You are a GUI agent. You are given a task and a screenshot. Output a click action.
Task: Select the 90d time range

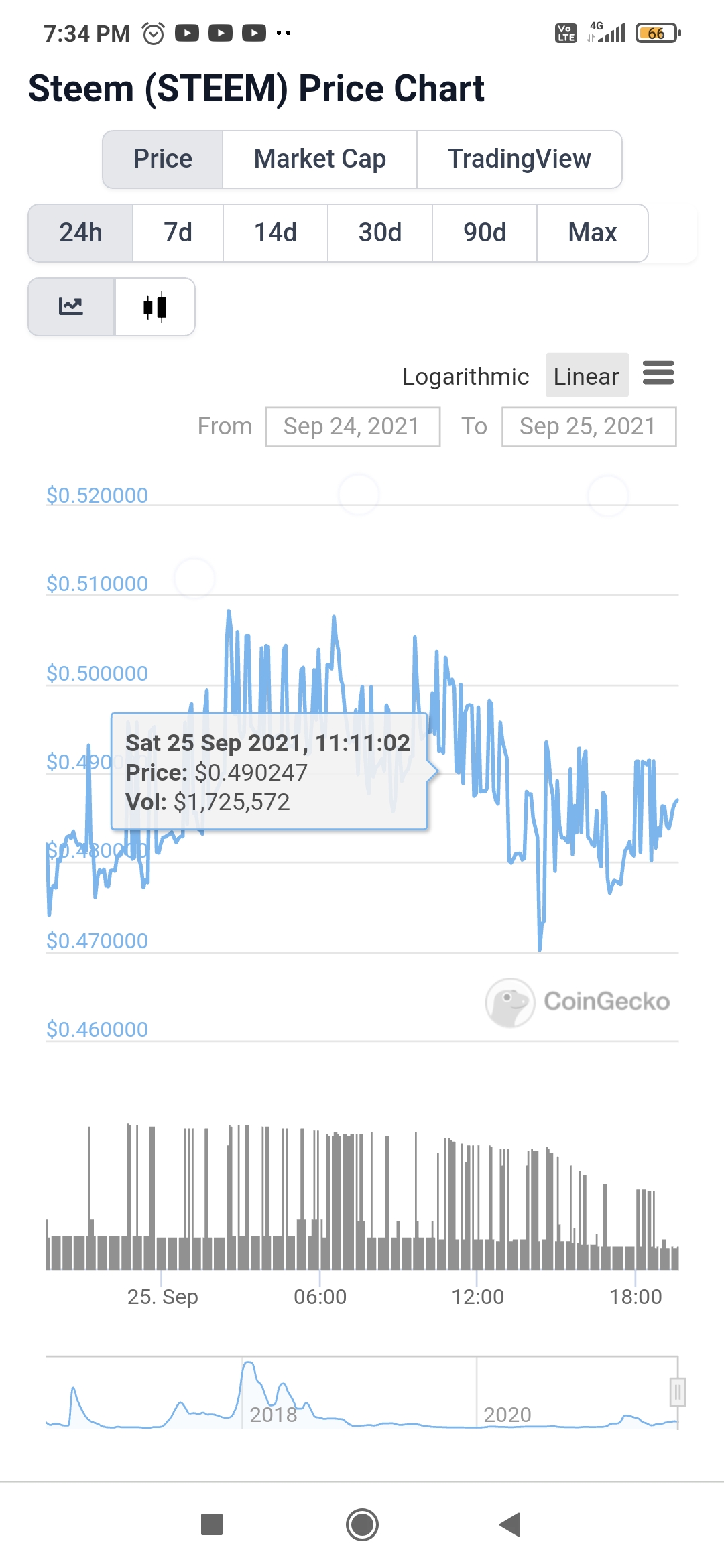click(485, 233)
